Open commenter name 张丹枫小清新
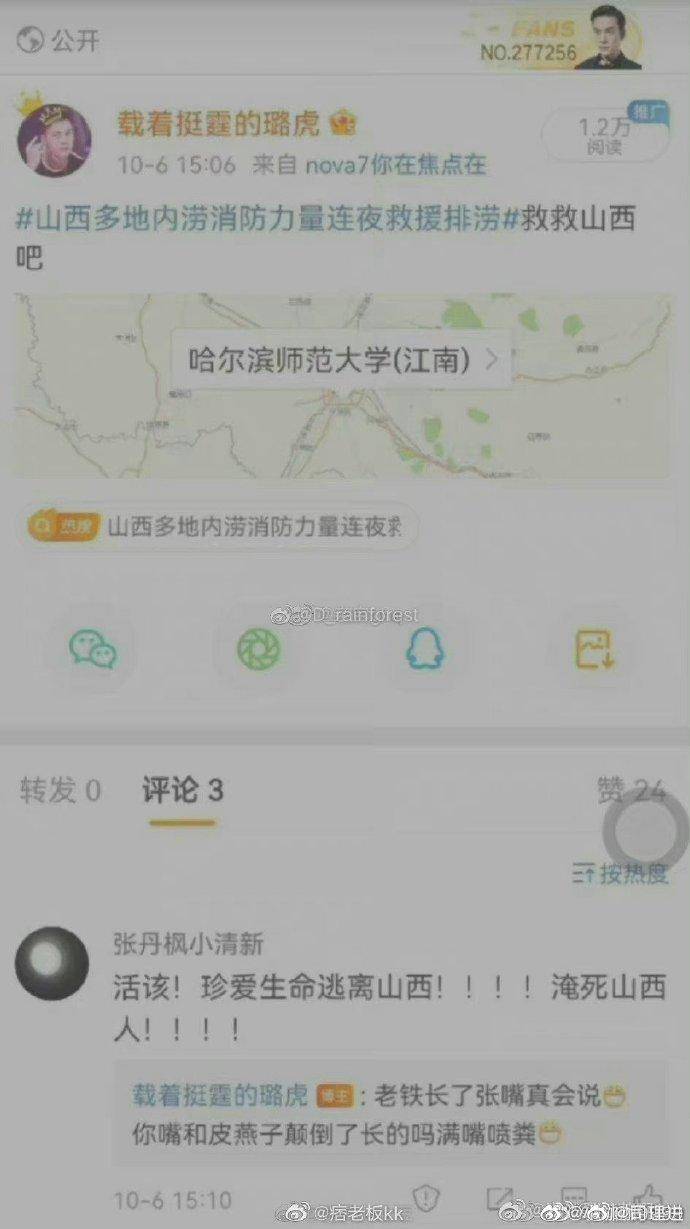 coord(188,943)
